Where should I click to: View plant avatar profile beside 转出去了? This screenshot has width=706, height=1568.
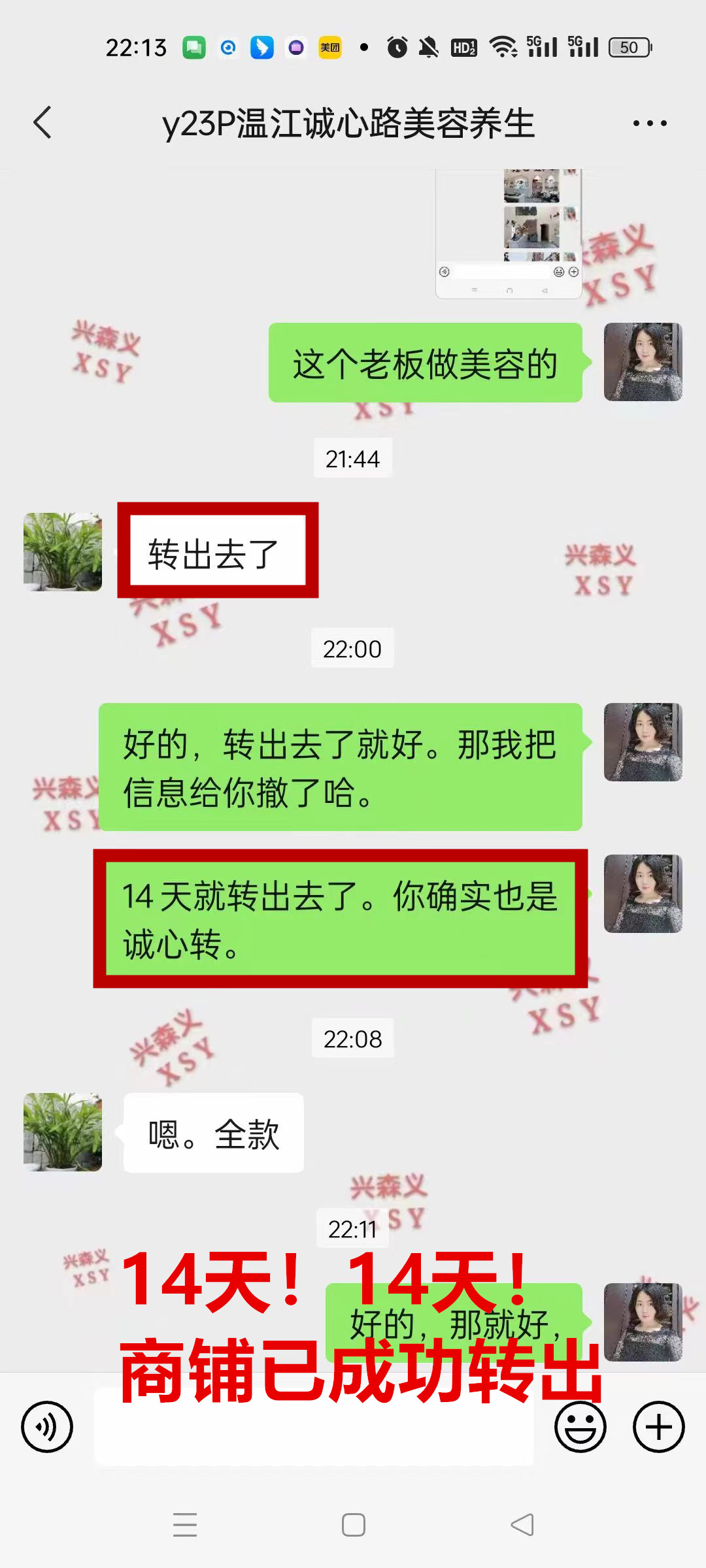pyautogui.click(x=63, y=552)
